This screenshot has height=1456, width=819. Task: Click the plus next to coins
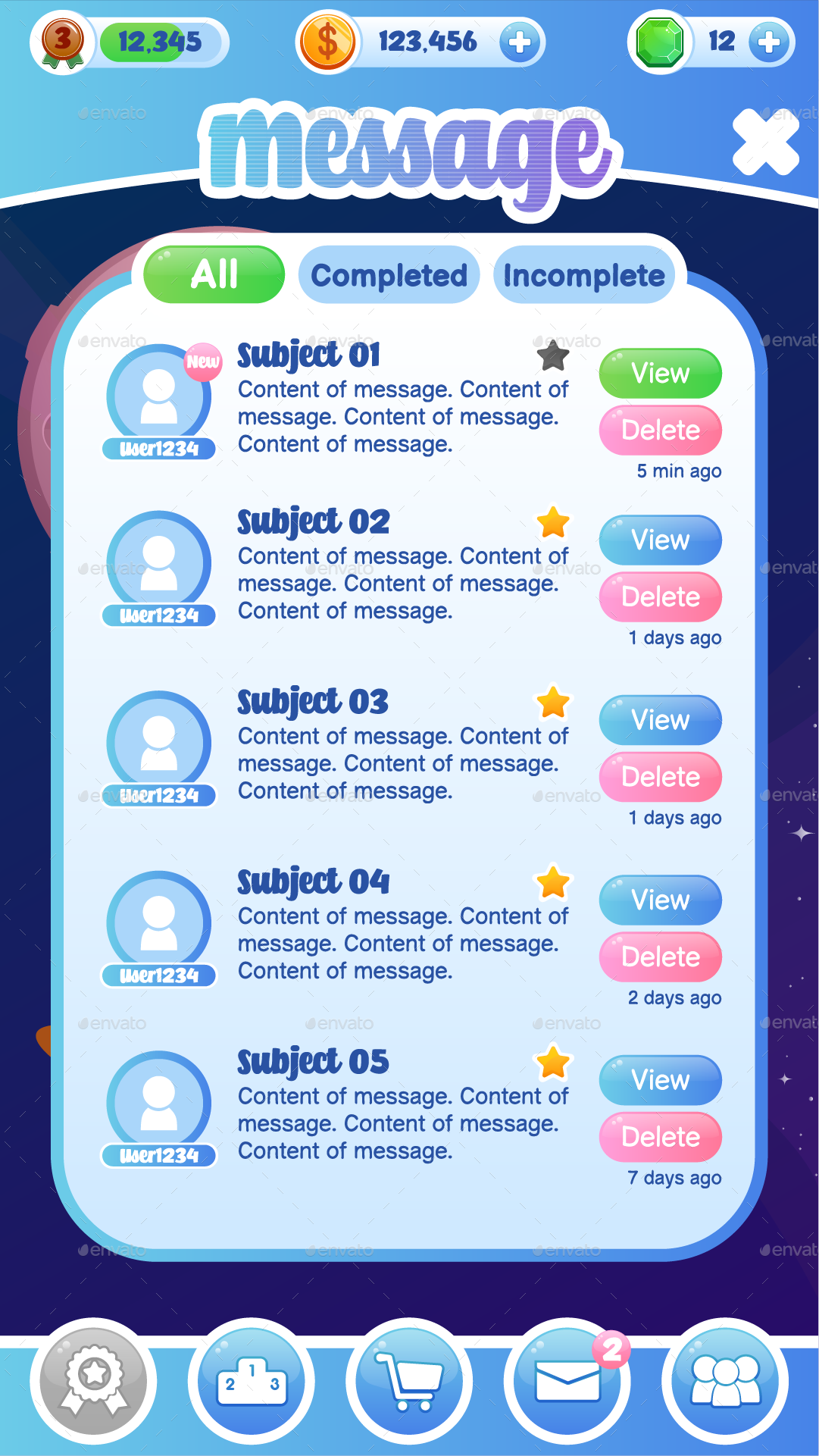click(x=518, y=42)
